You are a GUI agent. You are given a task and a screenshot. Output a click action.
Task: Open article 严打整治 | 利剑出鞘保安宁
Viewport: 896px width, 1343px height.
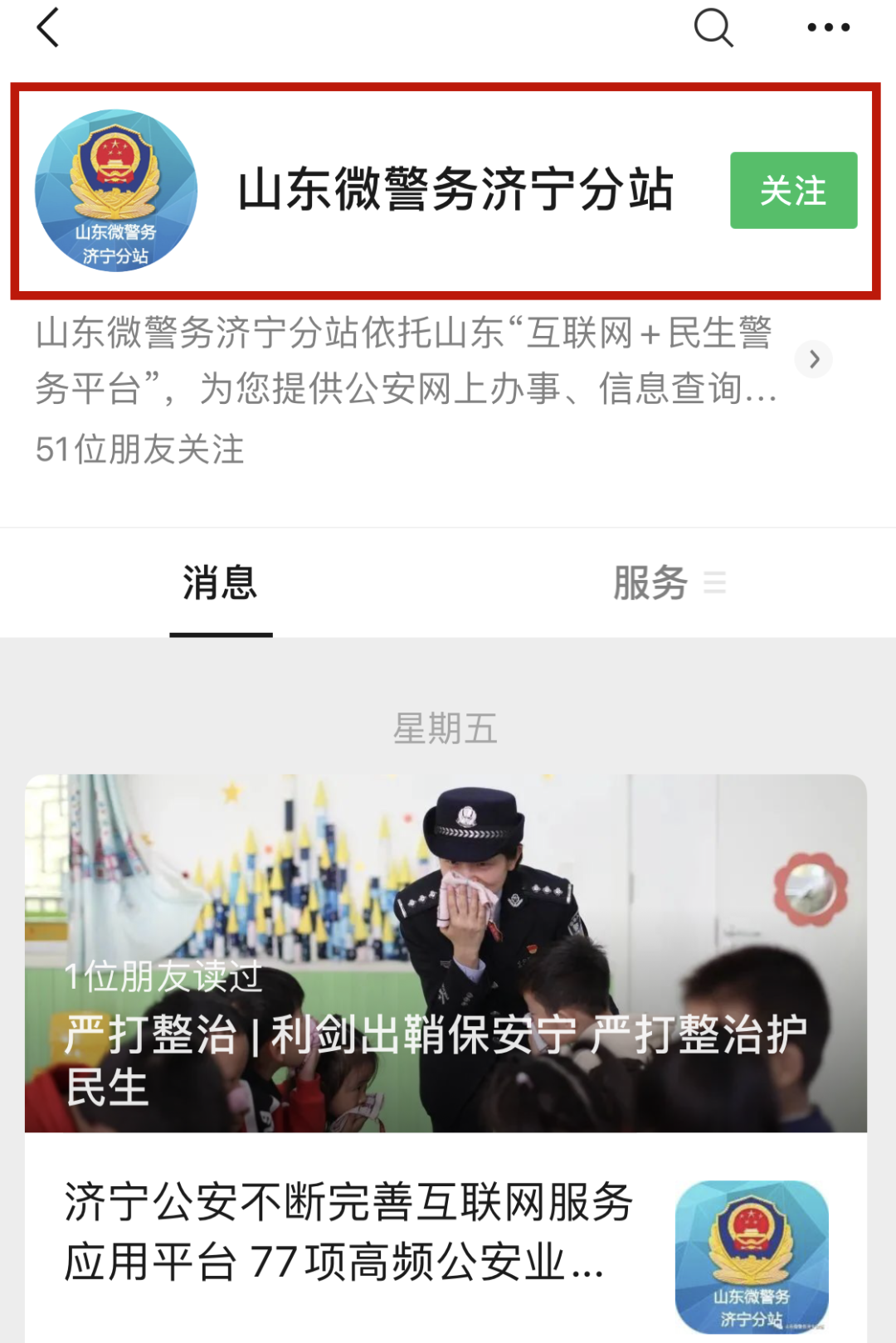[446, 954]
